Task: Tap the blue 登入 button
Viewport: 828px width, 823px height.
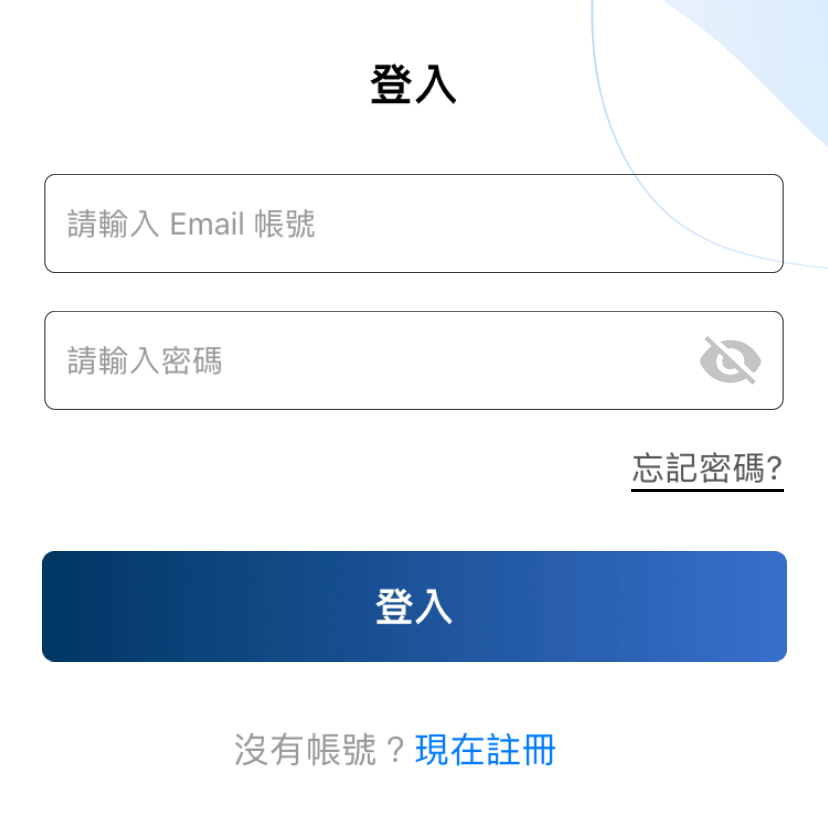Action: (x=414, y=606)
